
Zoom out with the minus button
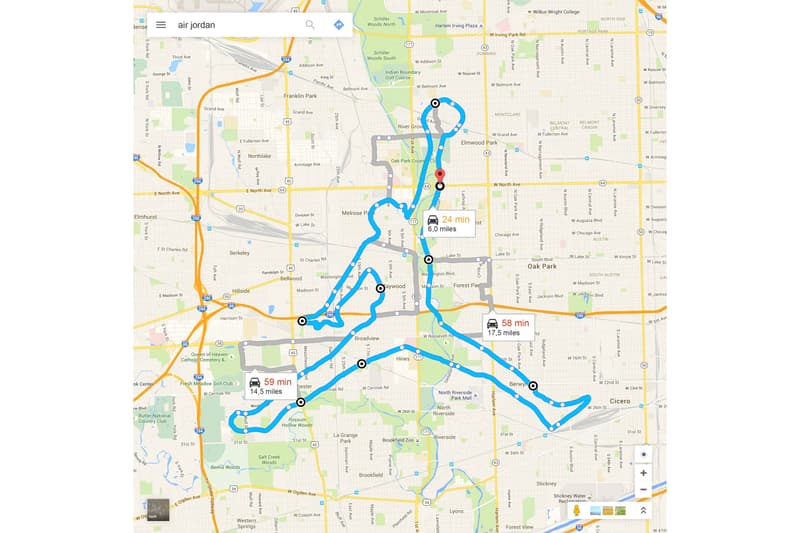tap(643, 490)
